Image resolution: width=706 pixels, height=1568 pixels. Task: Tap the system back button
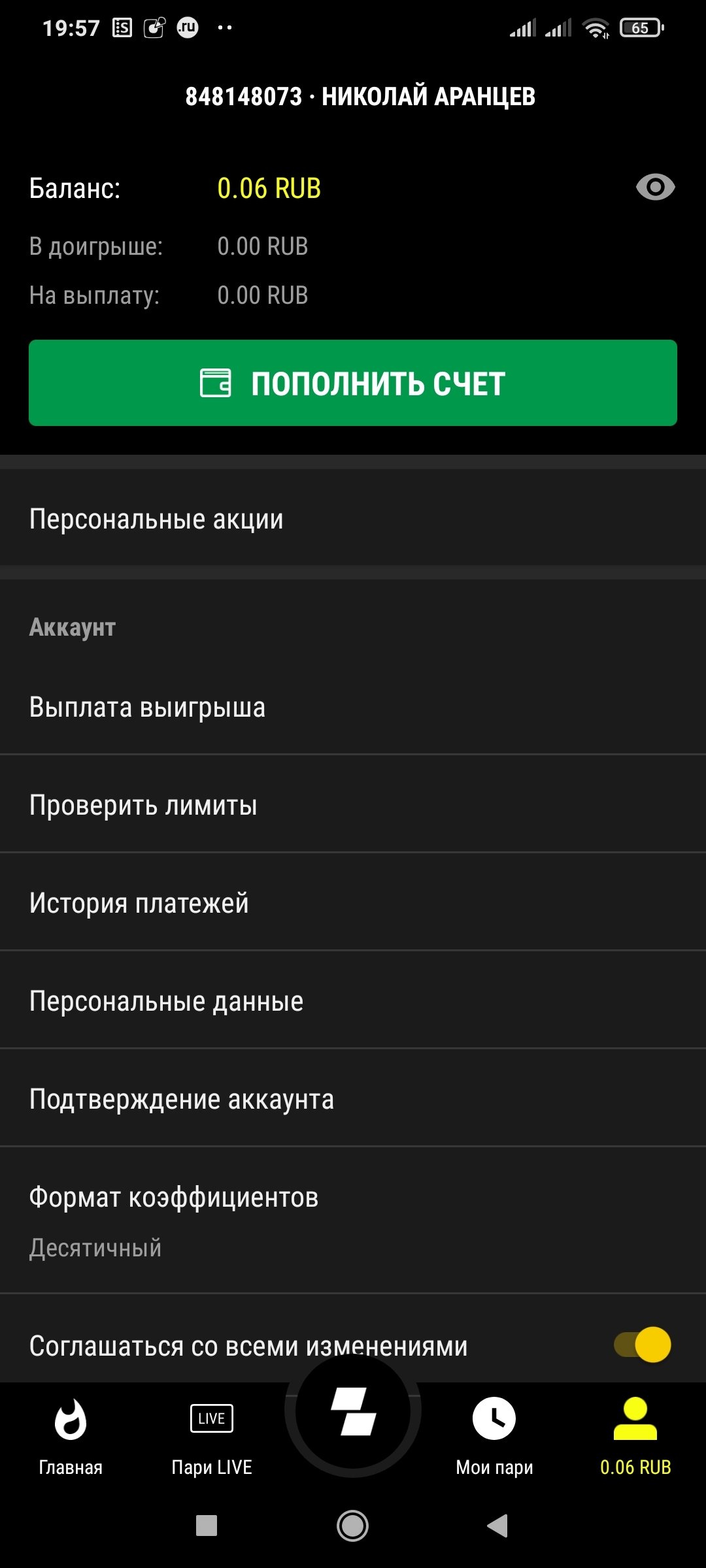pos(498,1526)
